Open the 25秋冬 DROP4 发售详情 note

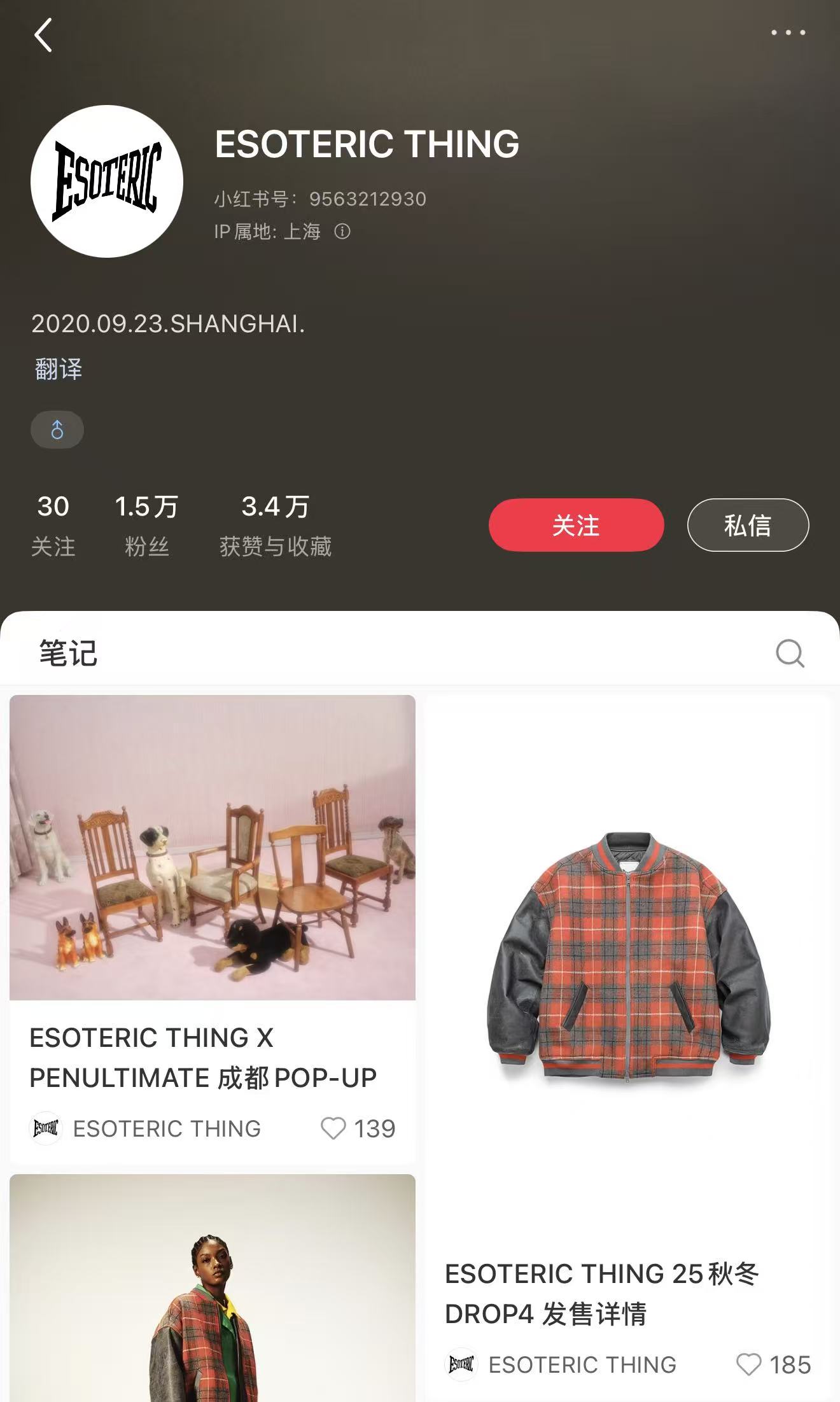(x=627, y=955)
